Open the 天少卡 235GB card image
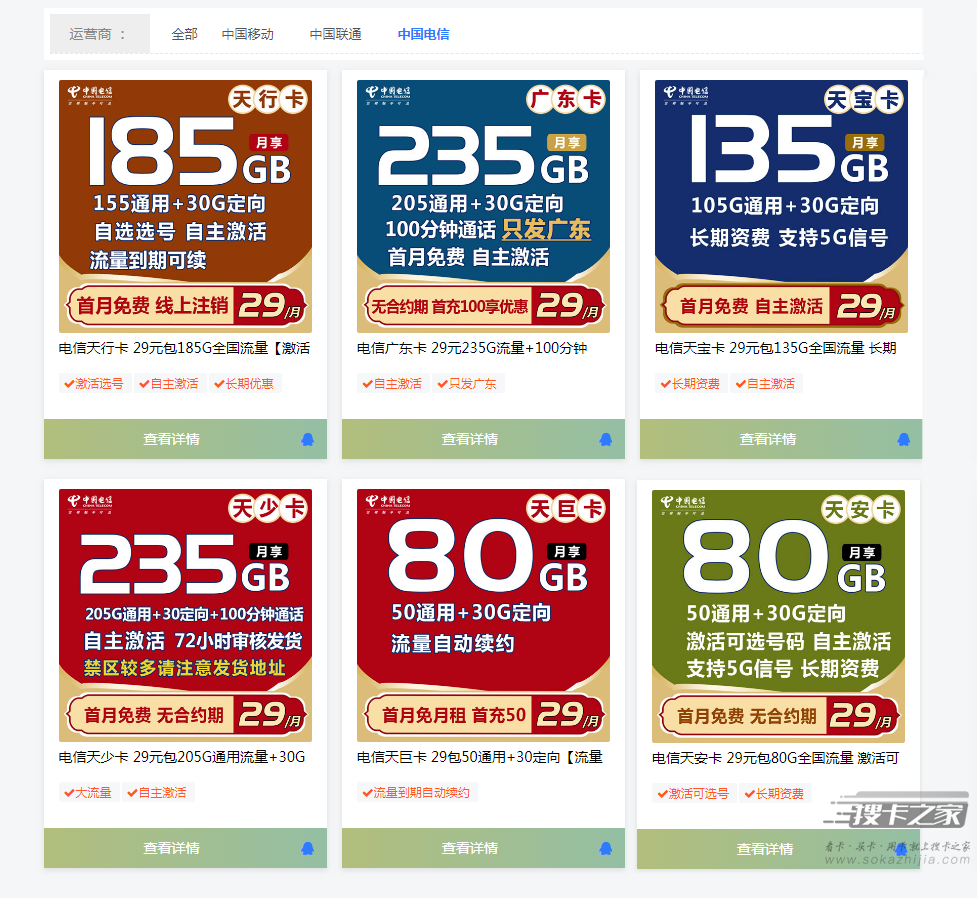Viewport: 977px width, 898px height. click(x=185, y=614)
